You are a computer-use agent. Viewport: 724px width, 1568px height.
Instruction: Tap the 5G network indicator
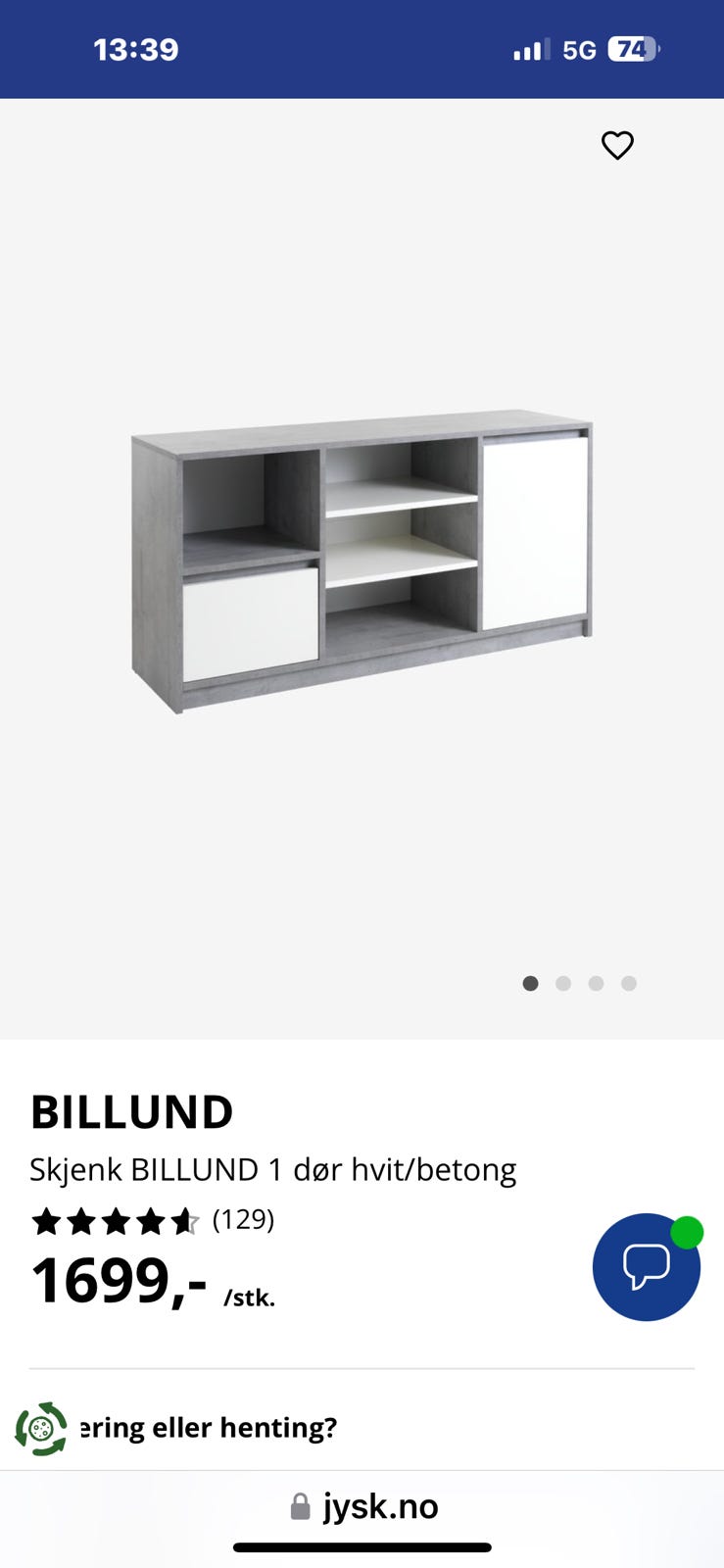[x=578, y=49]
